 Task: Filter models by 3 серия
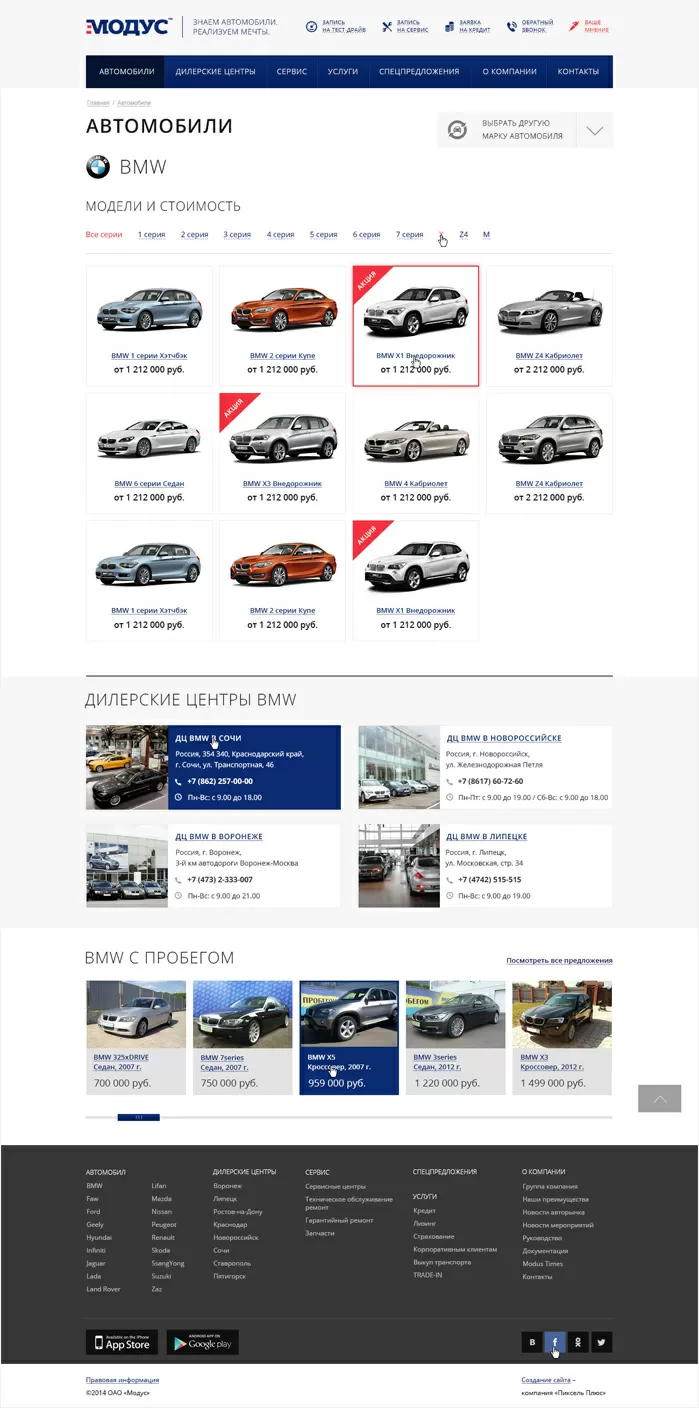tap(237, 235)
